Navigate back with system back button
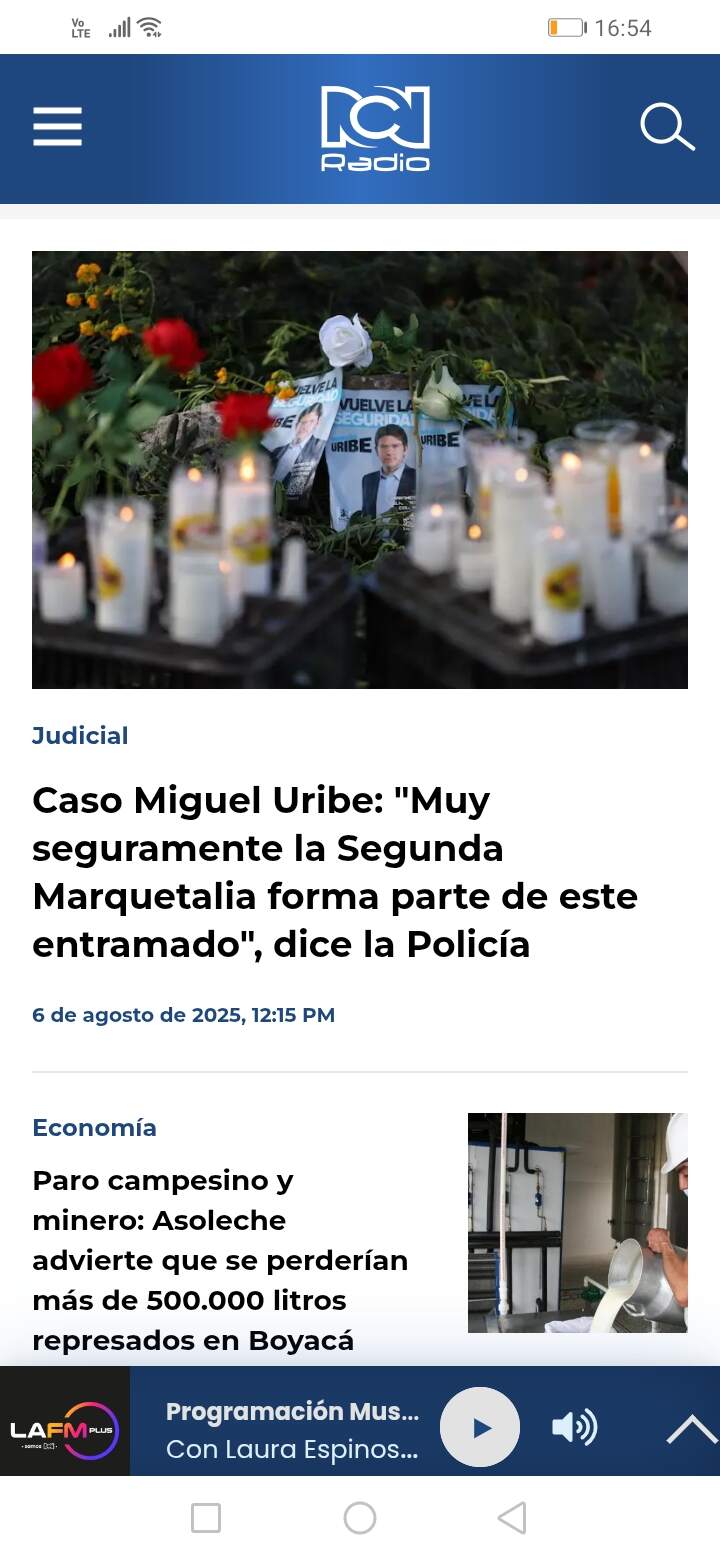This screenshot has height=1560, width=720. tap(511, 1518)
